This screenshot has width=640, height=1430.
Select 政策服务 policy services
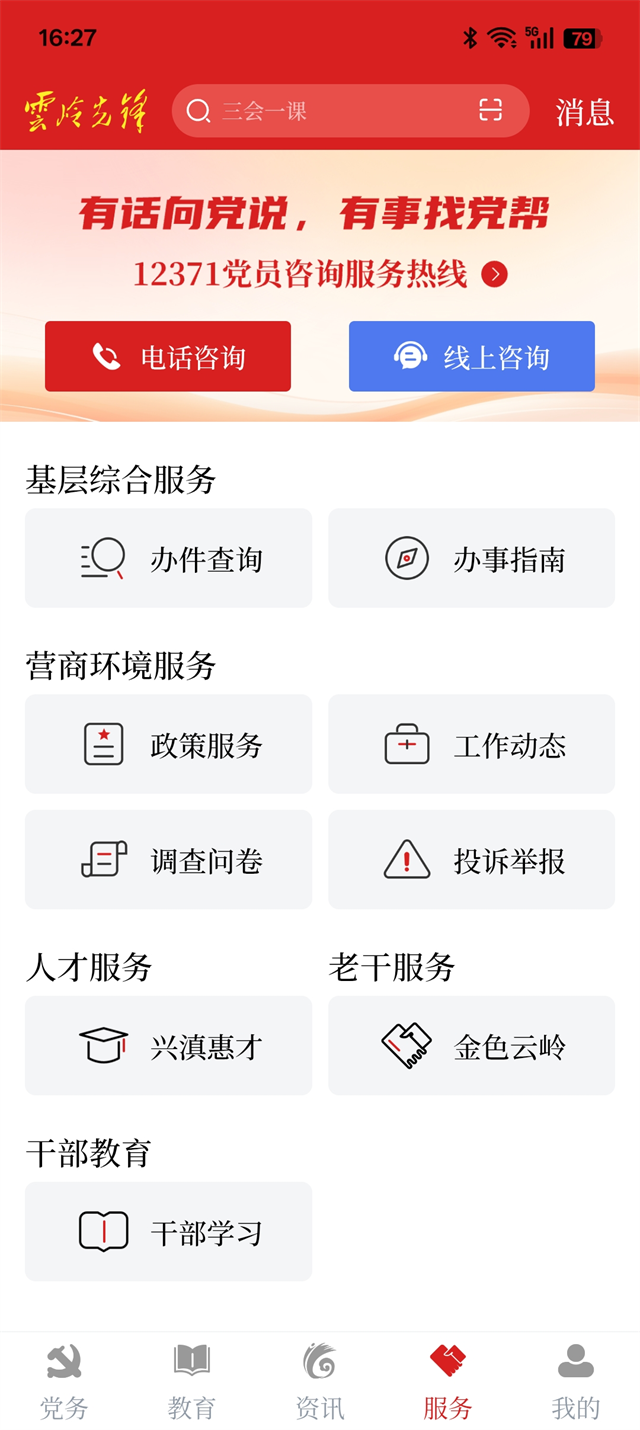pos(168,745)
